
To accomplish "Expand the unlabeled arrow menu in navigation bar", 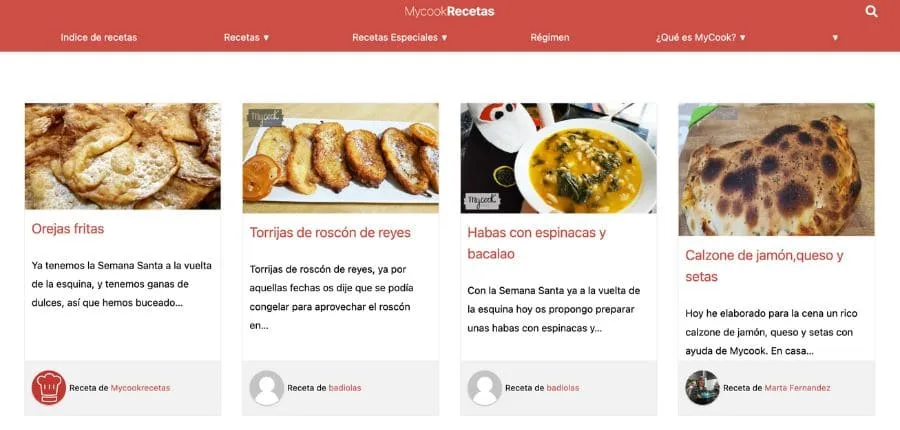I will 835,38.
